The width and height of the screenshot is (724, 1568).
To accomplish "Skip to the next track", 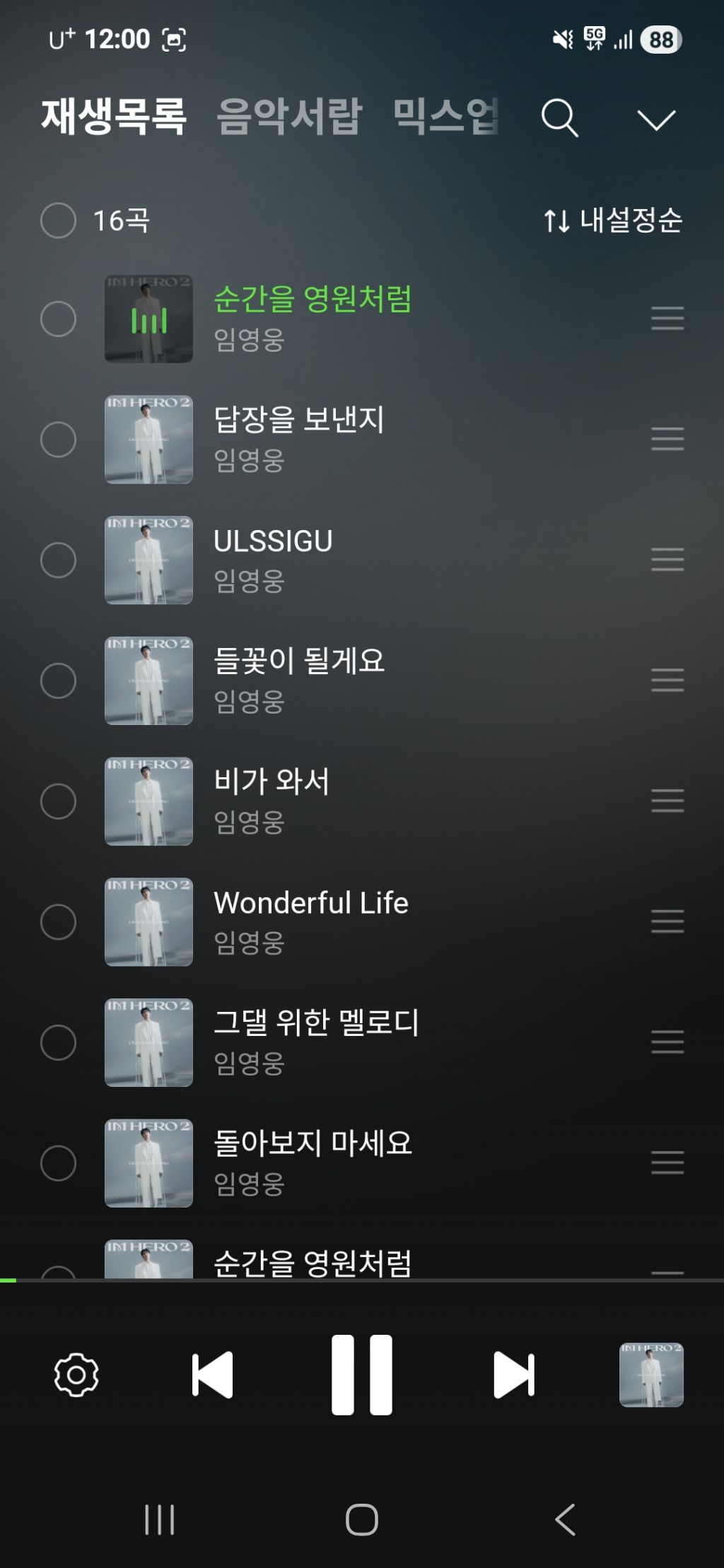I will coord(513,1375).
